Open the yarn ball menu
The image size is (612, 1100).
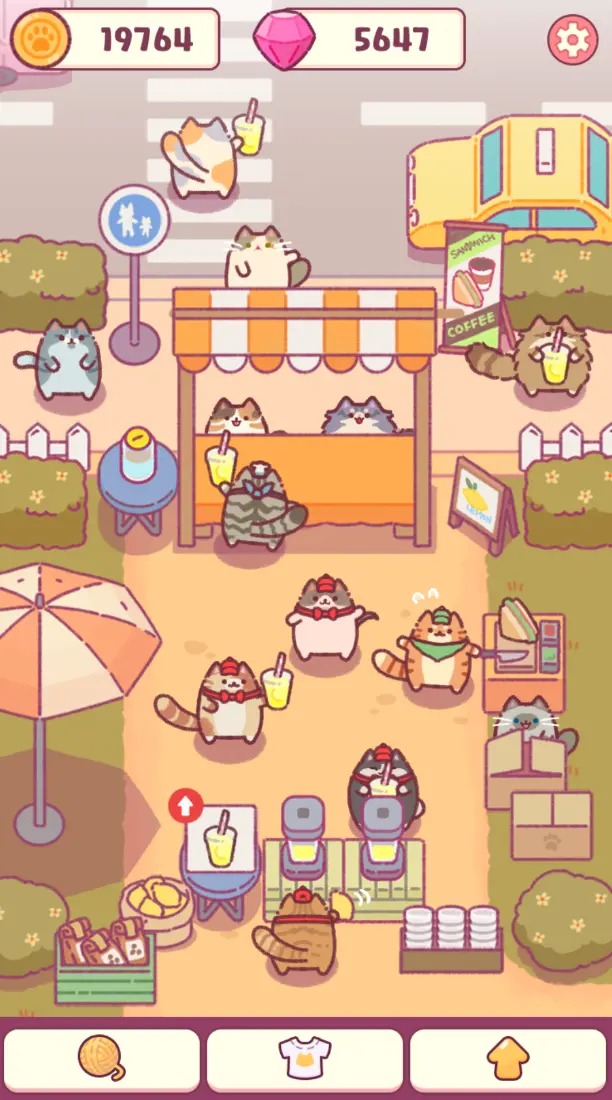coord(102,1058)
